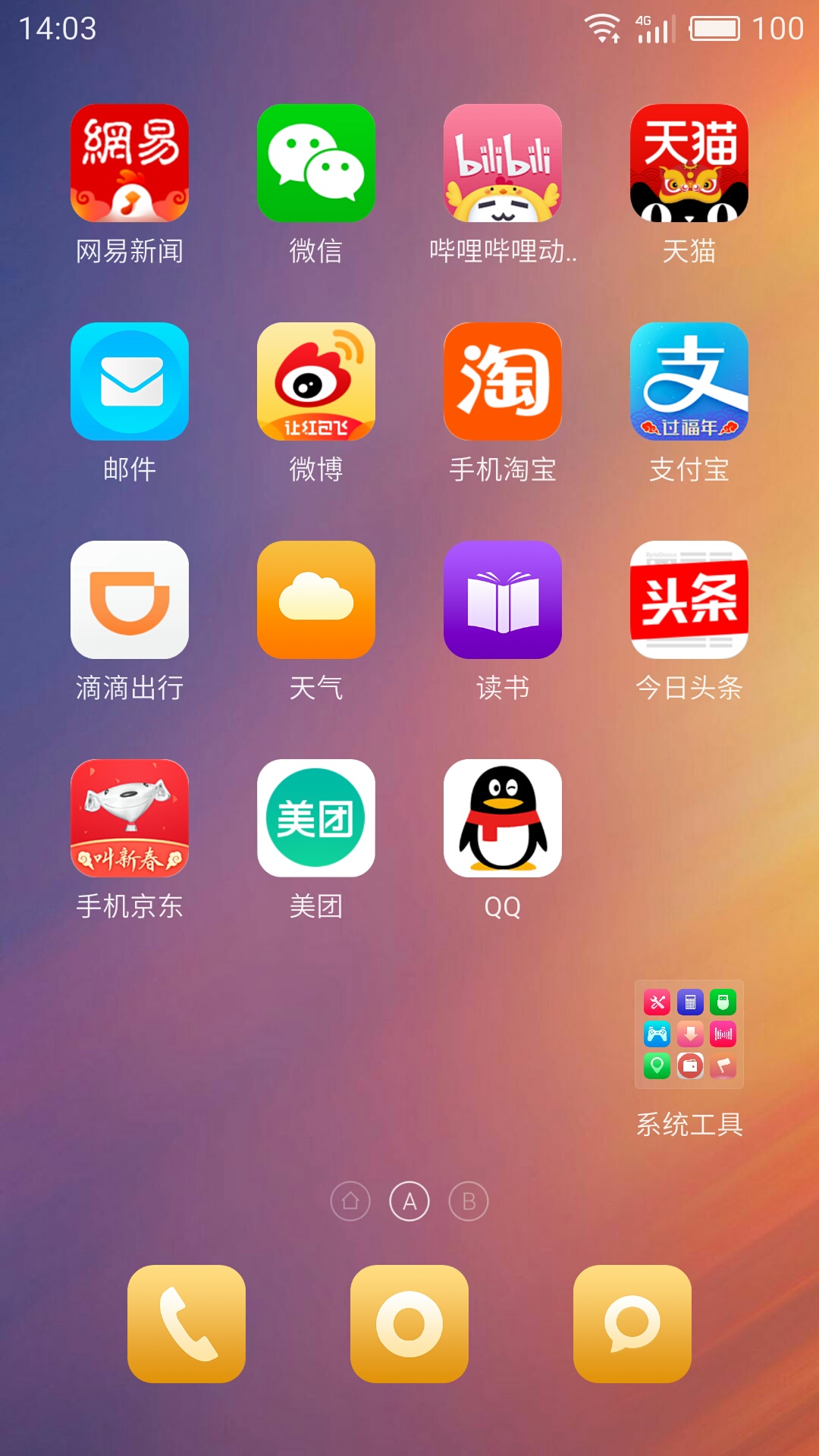
Task: Check the 天气 weather app
Action: coord(316,600)
